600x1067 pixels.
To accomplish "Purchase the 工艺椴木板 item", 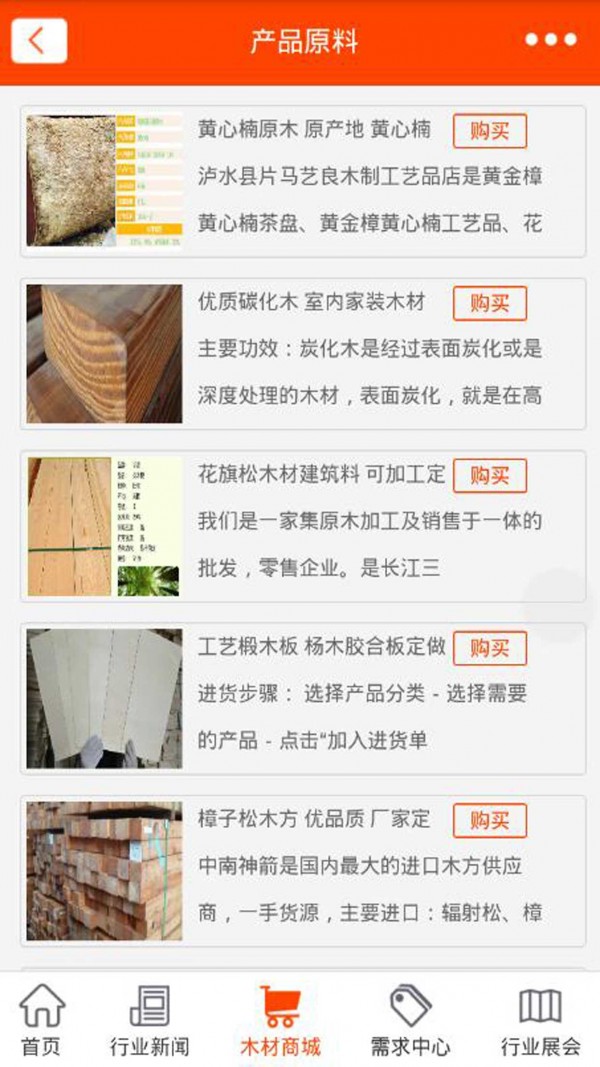I will coord(489,648).
